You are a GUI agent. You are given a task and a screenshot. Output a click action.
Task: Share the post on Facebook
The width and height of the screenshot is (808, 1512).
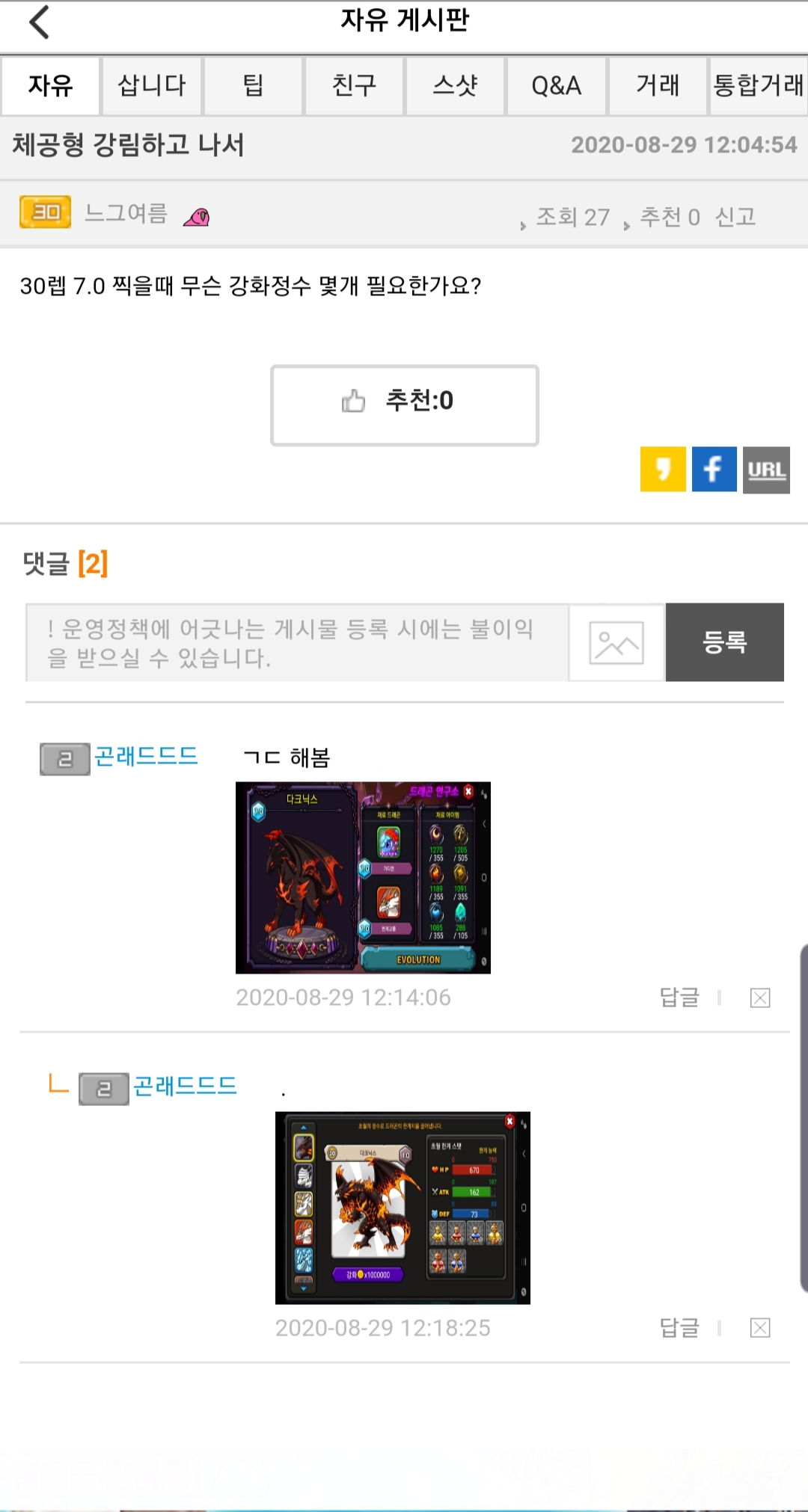coord(714,469)
